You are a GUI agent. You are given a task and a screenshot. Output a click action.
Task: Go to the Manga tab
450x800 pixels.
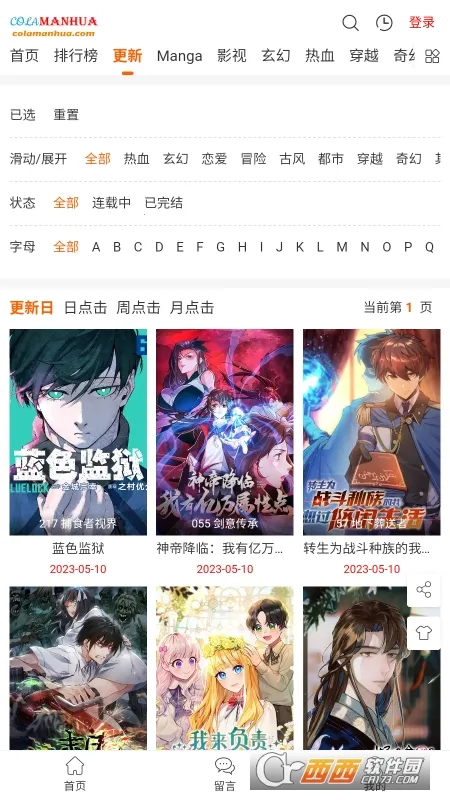point(180,56)
